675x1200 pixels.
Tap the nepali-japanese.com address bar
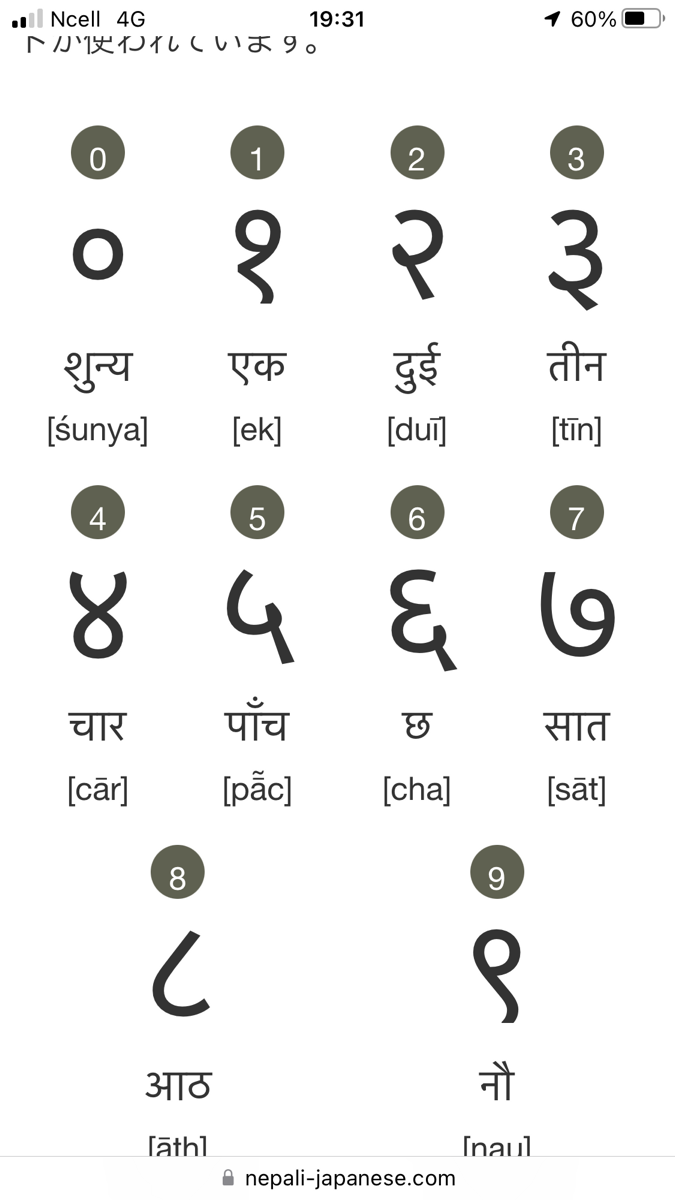click(338, 1178)
